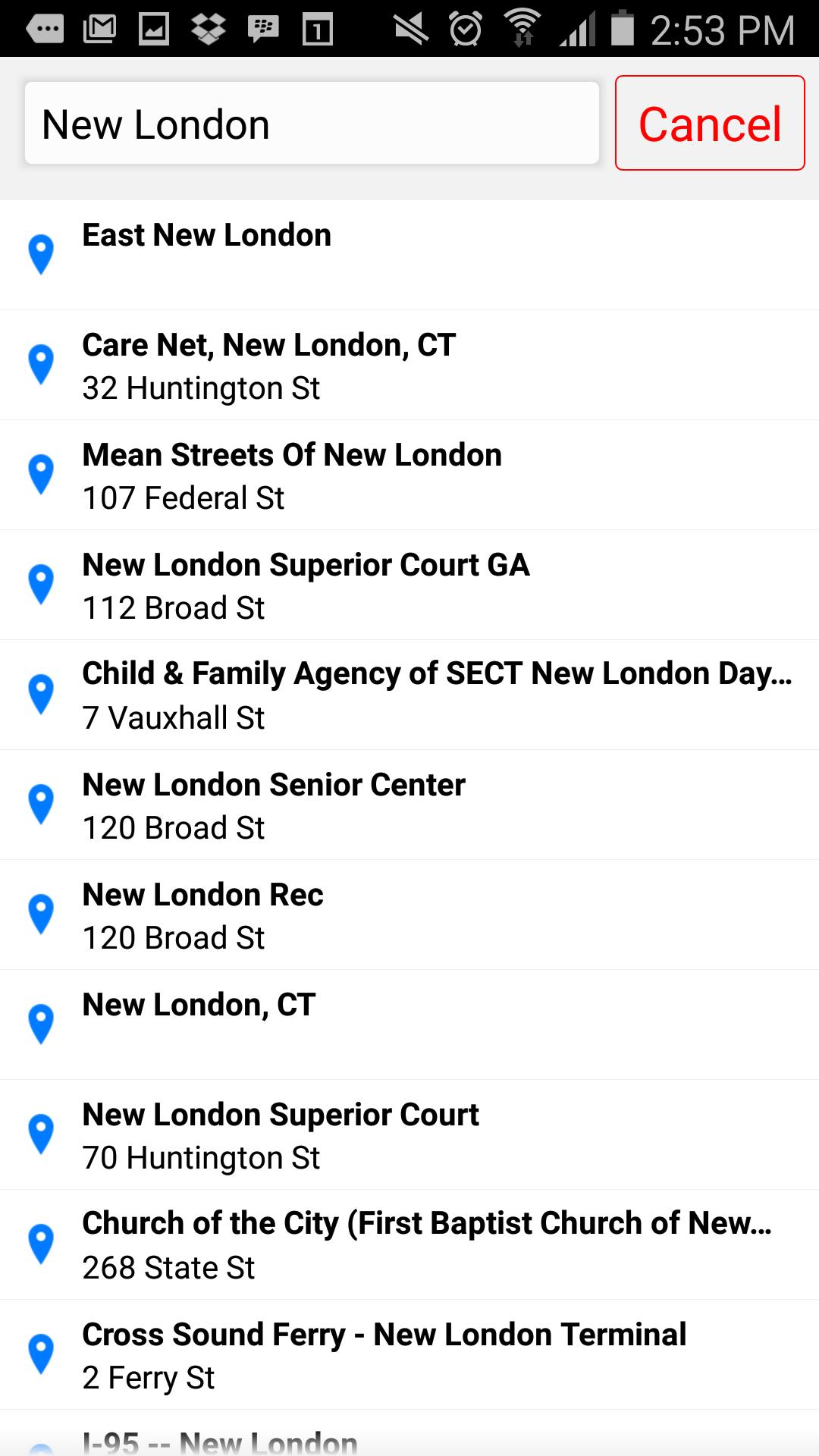
Task: Tap the New London search text field
Action: (311, 123)
